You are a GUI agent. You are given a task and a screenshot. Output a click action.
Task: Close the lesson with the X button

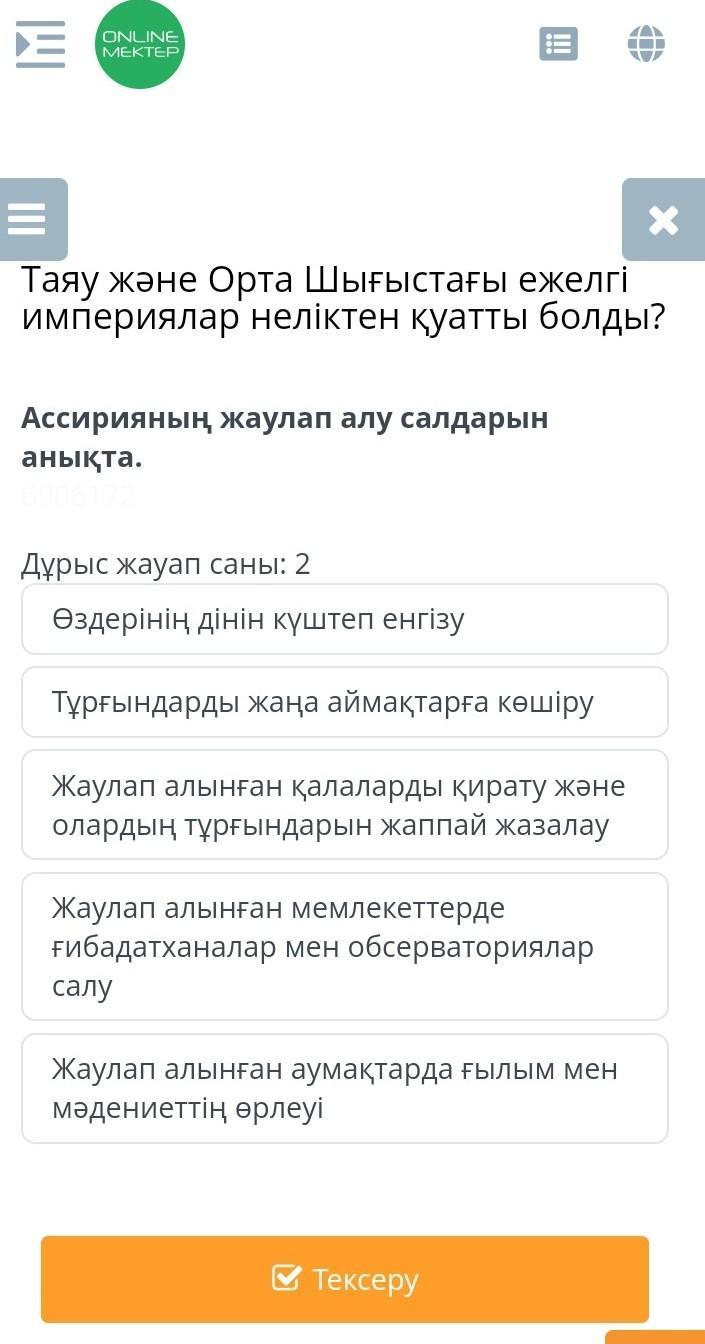[663, 220]
